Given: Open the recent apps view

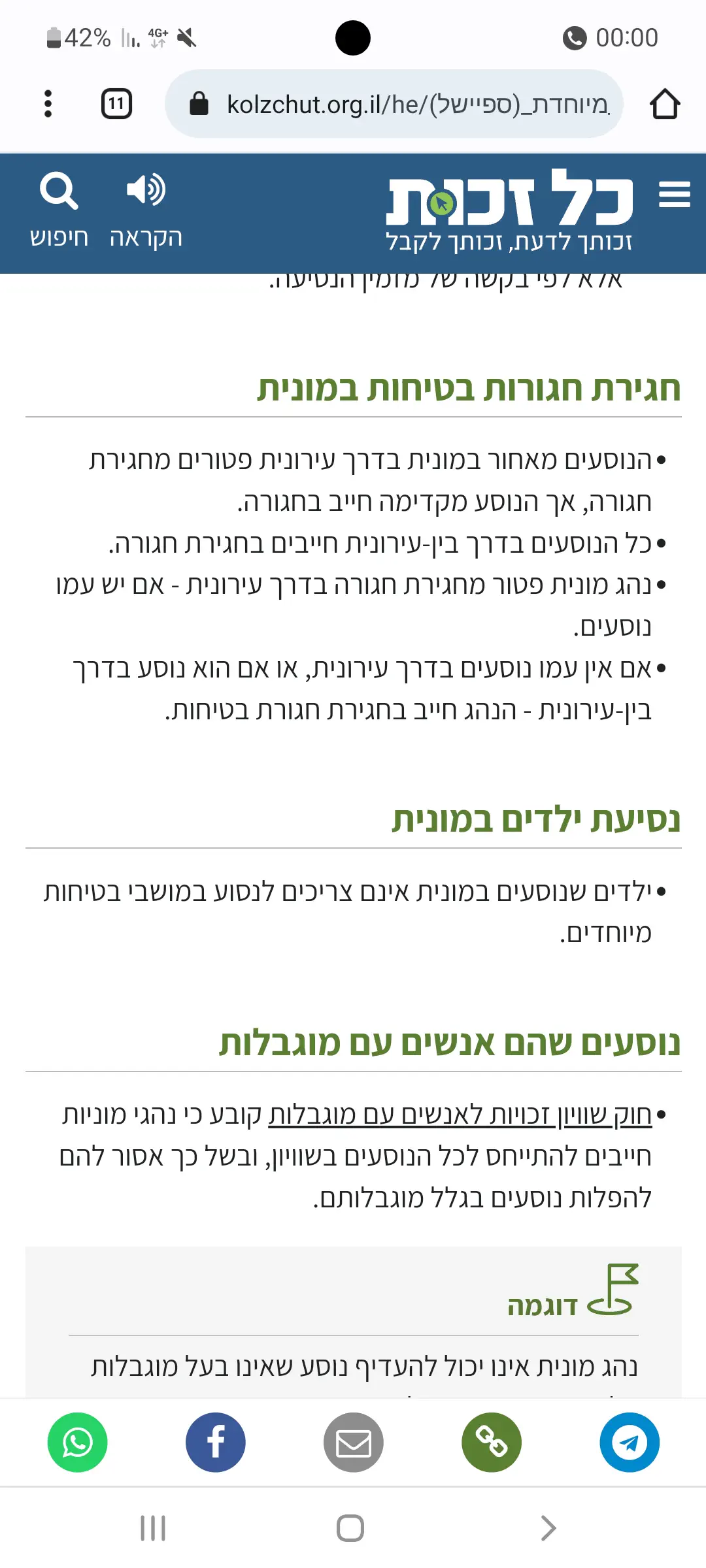Looking at the screenshot, I should tap(153, 1528).
